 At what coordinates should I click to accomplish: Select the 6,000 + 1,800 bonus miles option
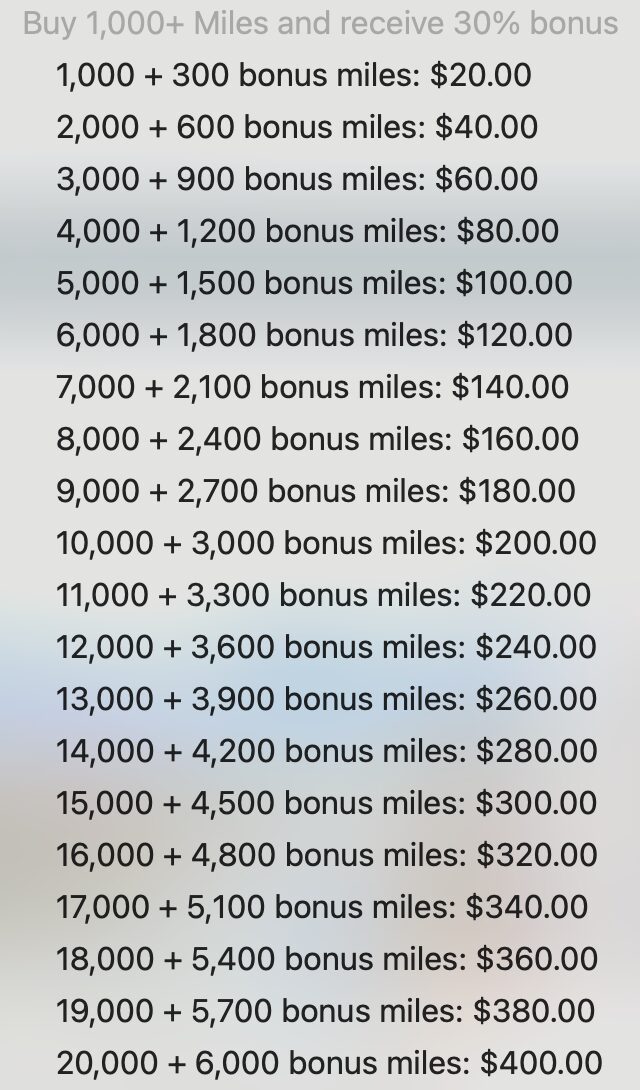tap(314, 335)
